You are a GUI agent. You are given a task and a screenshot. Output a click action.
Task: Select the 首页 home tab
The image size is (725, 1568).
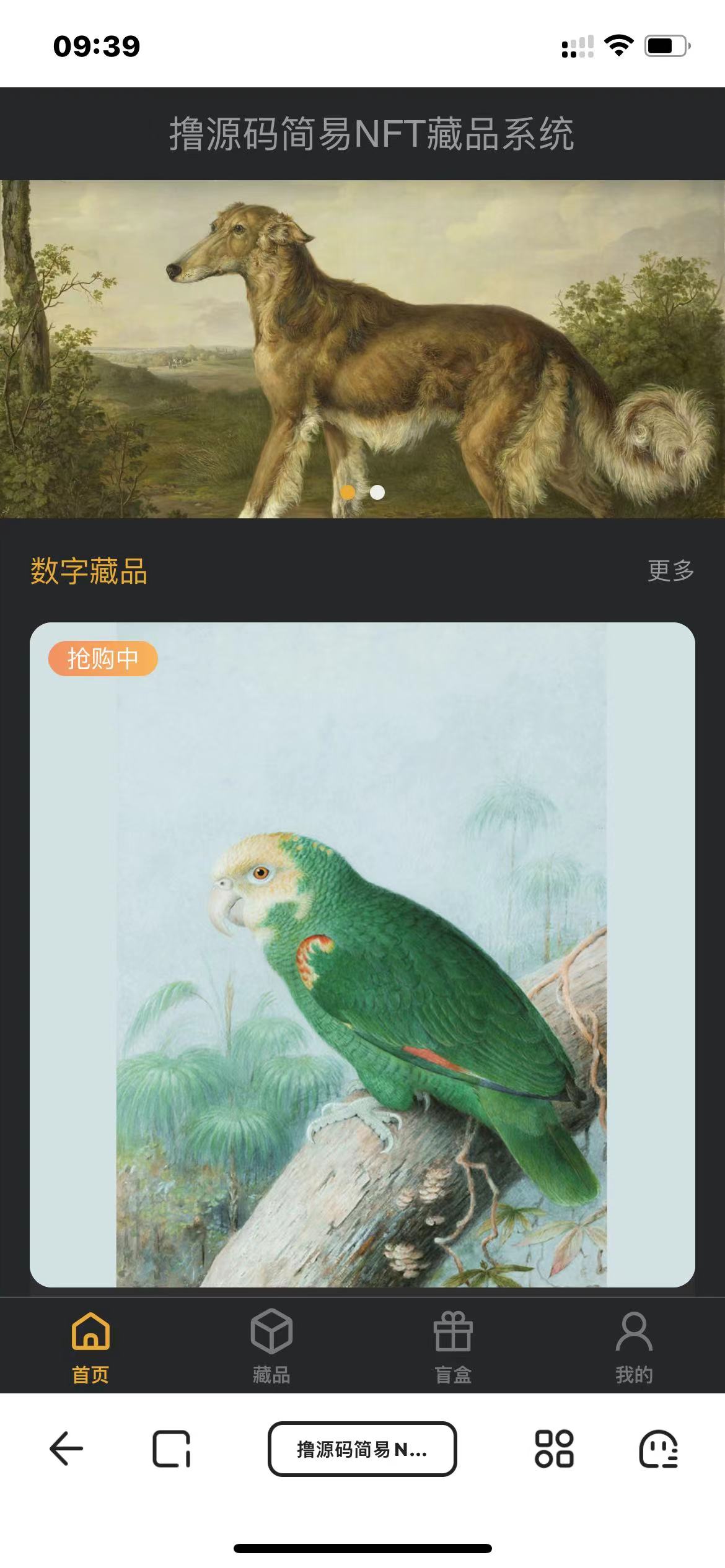(90, 1345)
